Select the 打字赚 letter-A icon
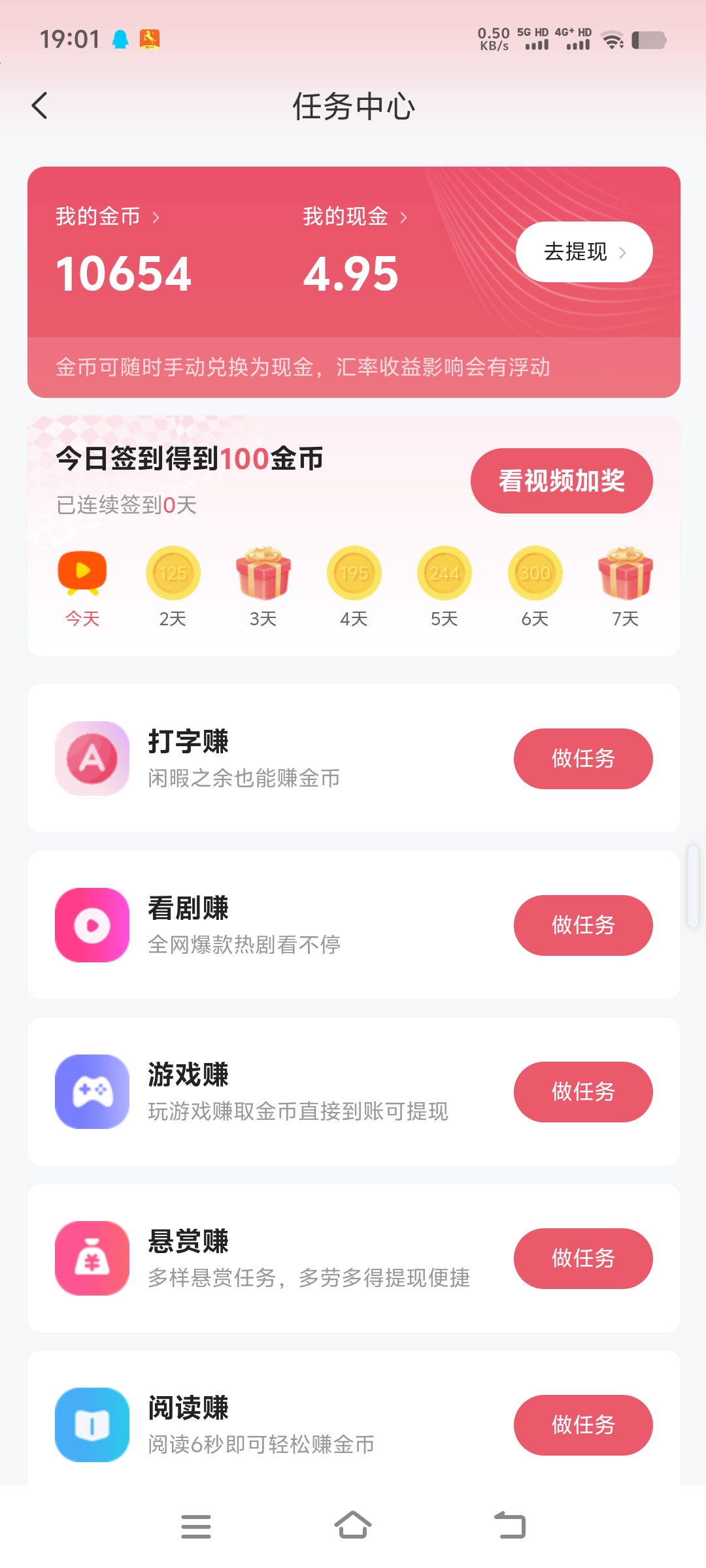 click(x=92, y=759)
